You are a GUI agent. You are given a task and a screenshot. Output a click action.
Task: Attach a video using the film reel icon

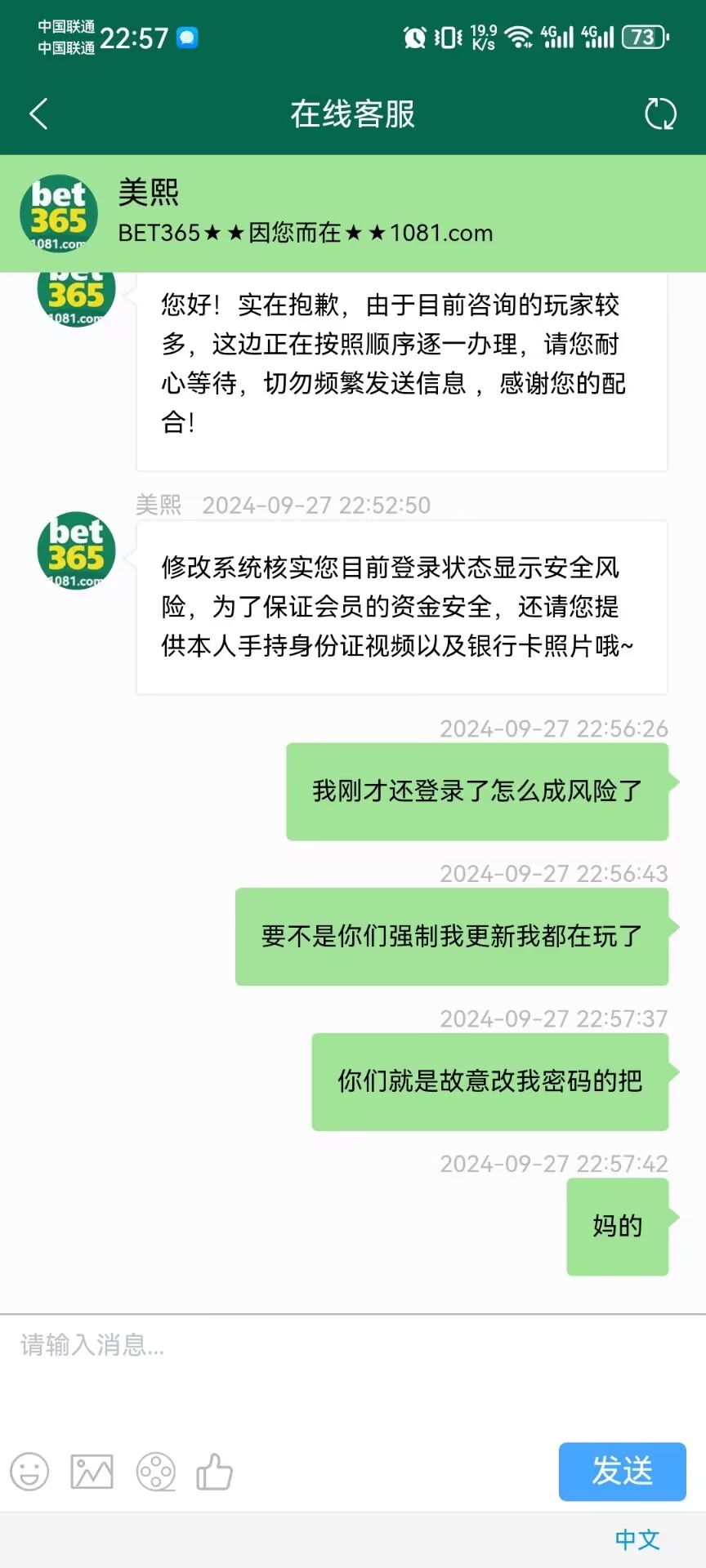(155, 1472)
